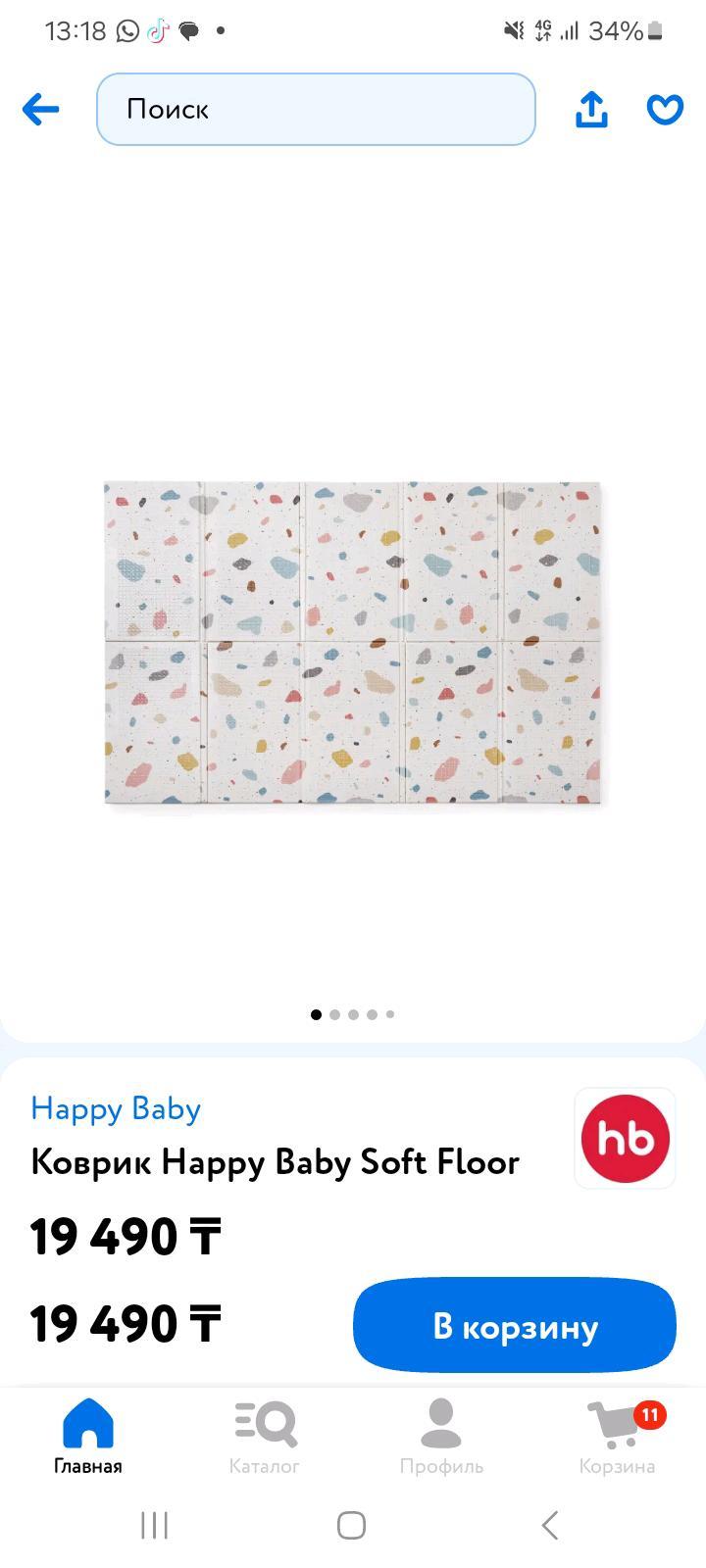Tap the system home button

click(x=352, y=1525)
